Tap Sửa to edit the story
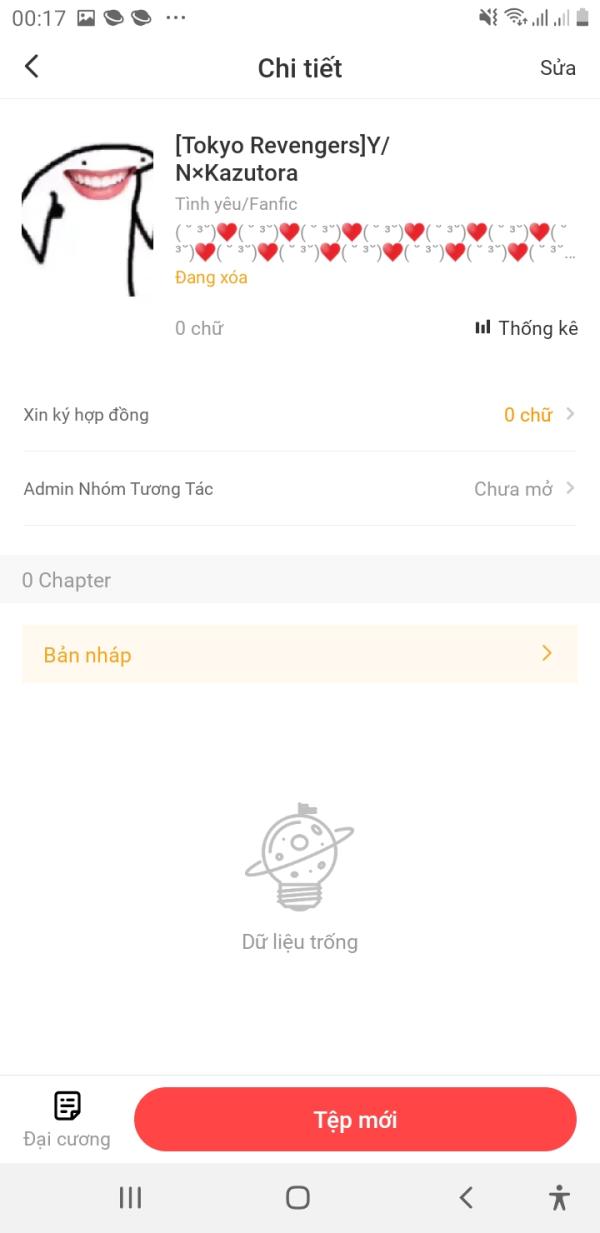 click(558, 68)
